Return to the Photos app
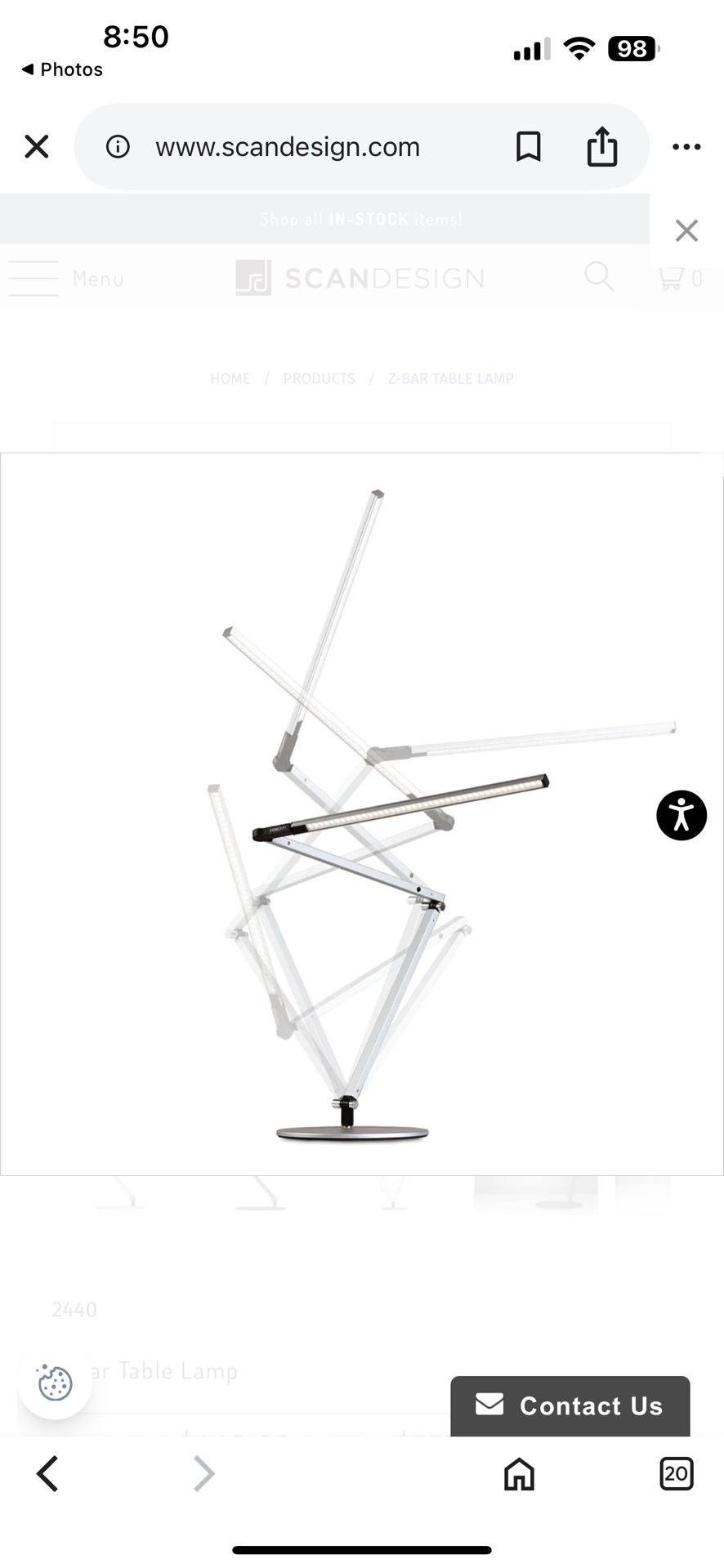The width and height of the screenshot is (724, 1568). point(62,69)
